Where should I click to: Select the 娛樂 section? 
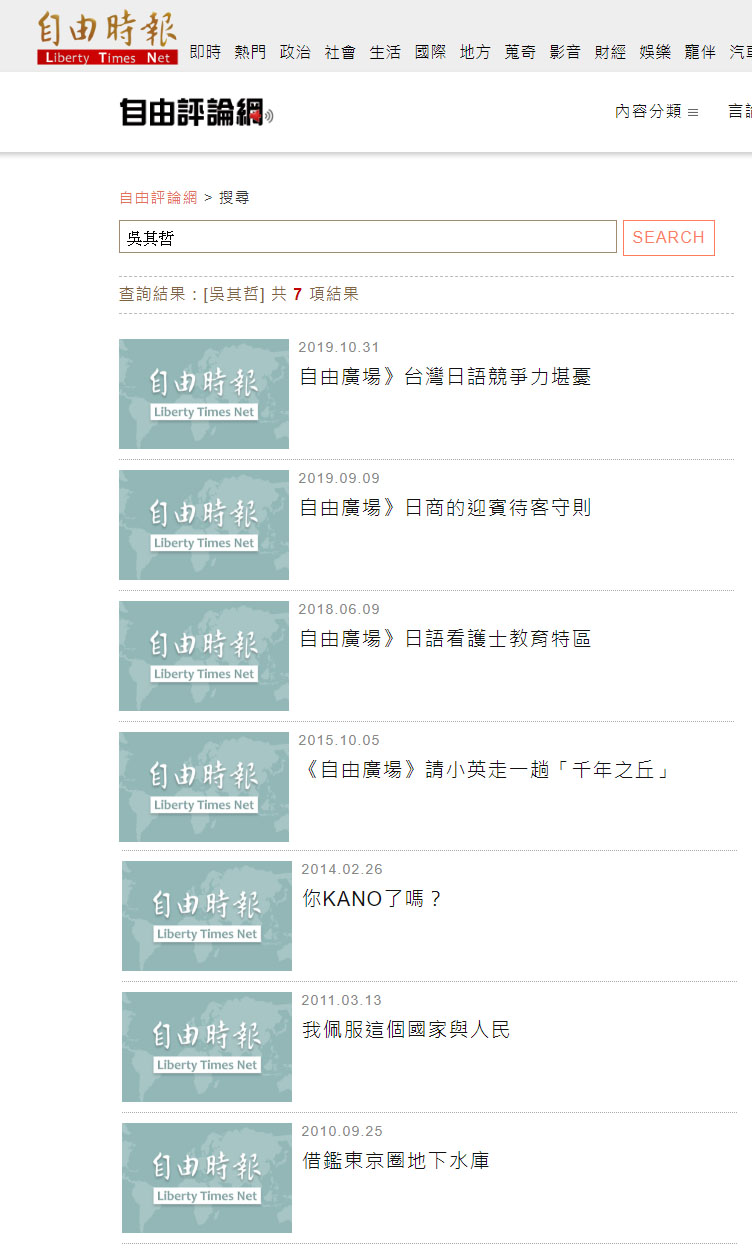coord(655,52)
